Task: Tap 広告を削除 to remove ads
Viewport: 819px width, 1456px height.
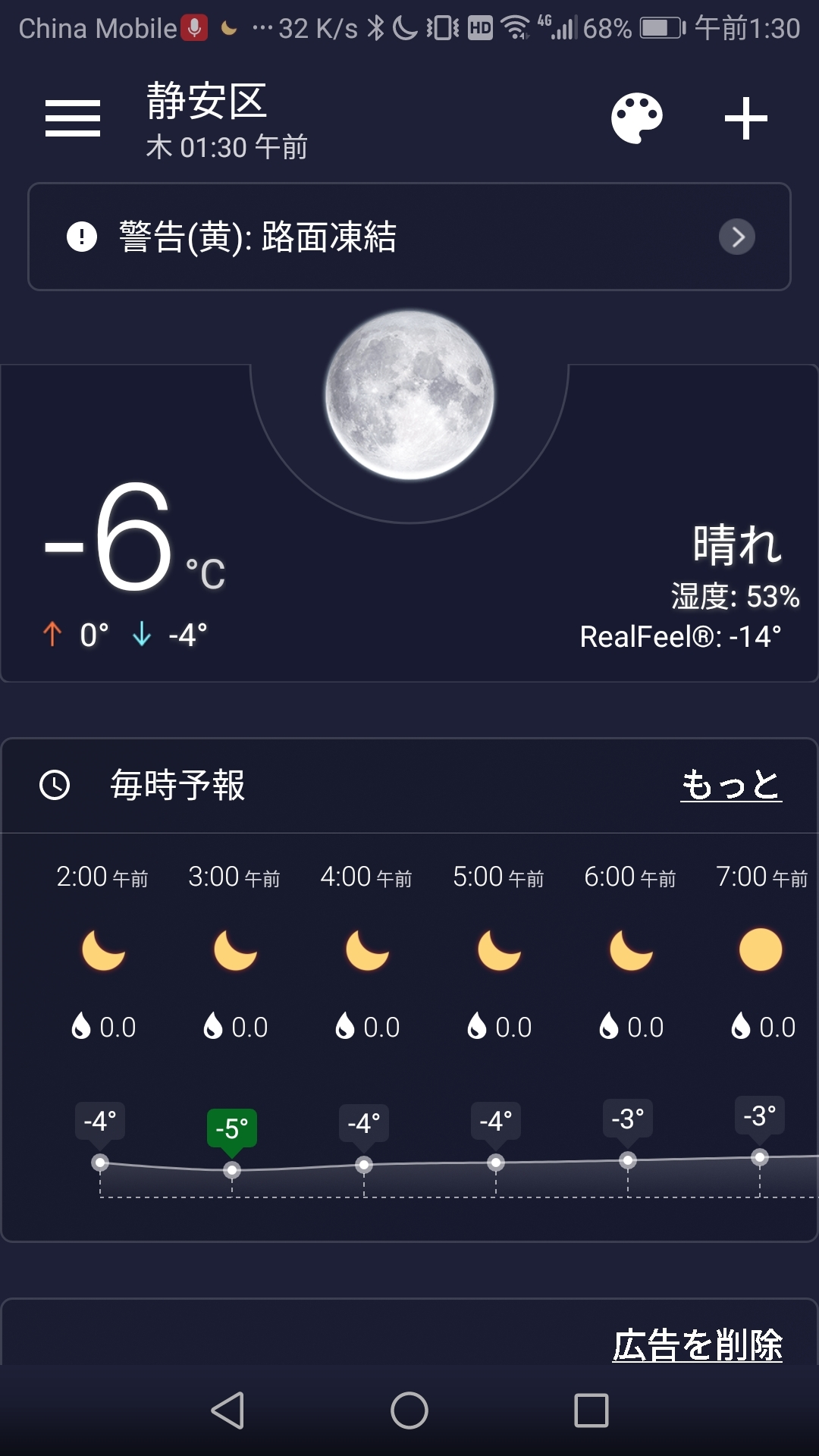Action: (697, 1345)
